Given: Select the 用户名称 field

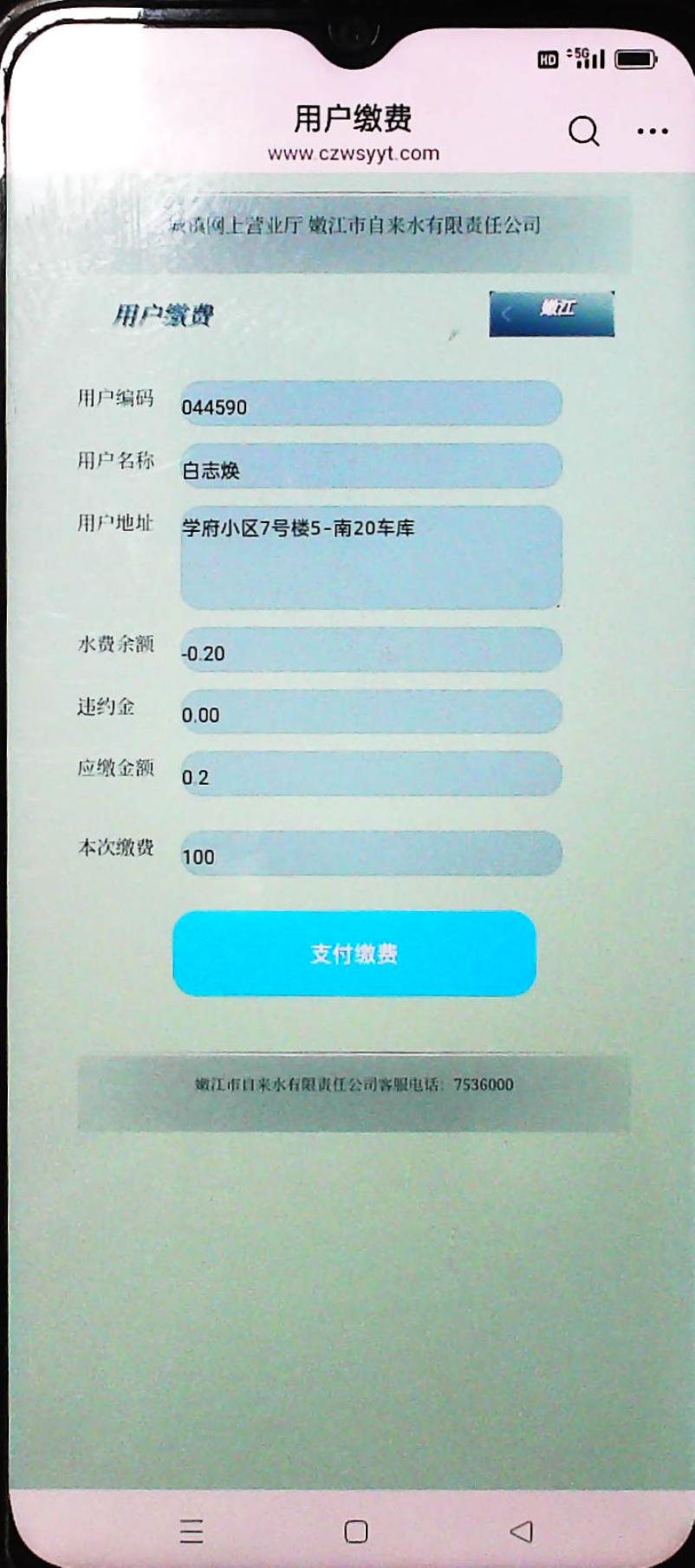Looking at the screenshot, I should click(371, 468).
